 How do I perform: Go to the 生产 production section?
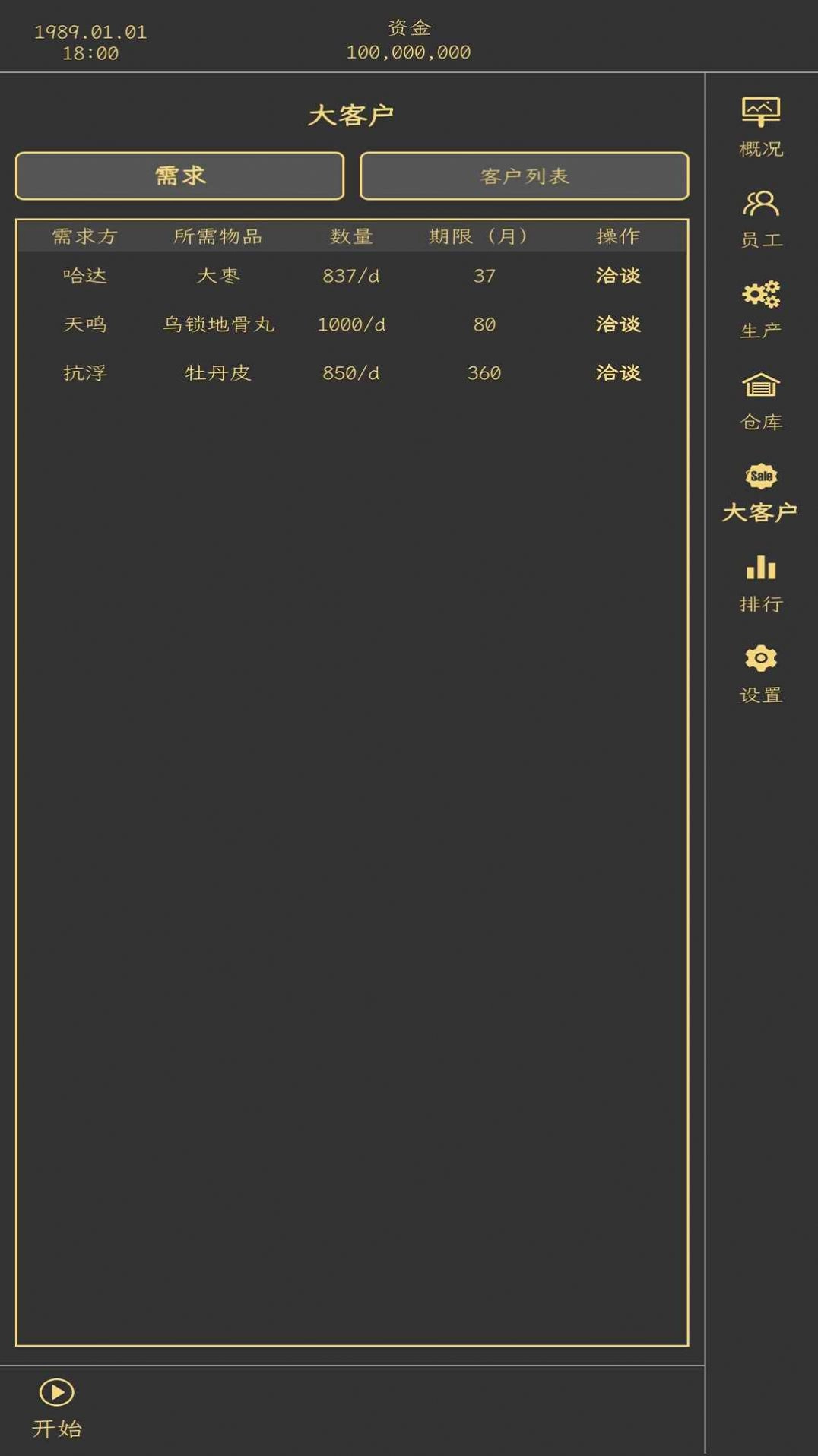tap(760, 309)
